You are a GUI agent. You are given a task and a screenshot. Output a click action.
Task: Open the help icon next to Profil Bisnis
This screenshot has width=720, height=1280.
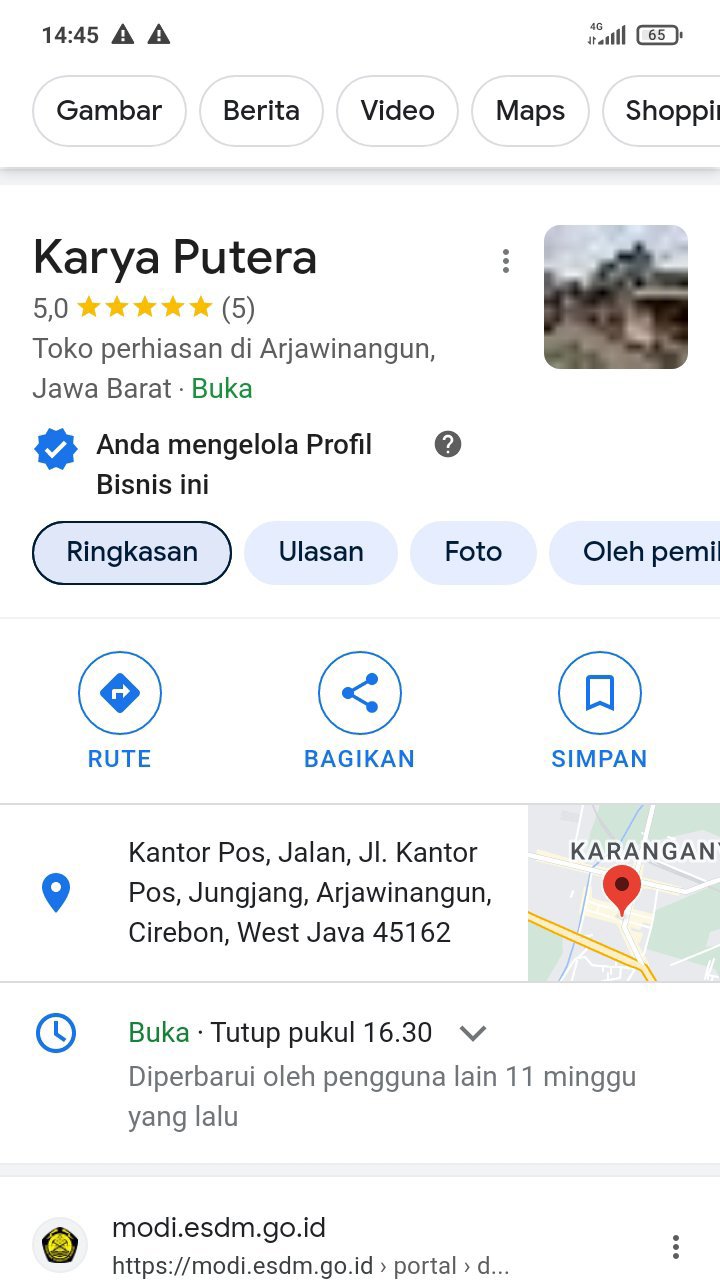click(448, 444)
